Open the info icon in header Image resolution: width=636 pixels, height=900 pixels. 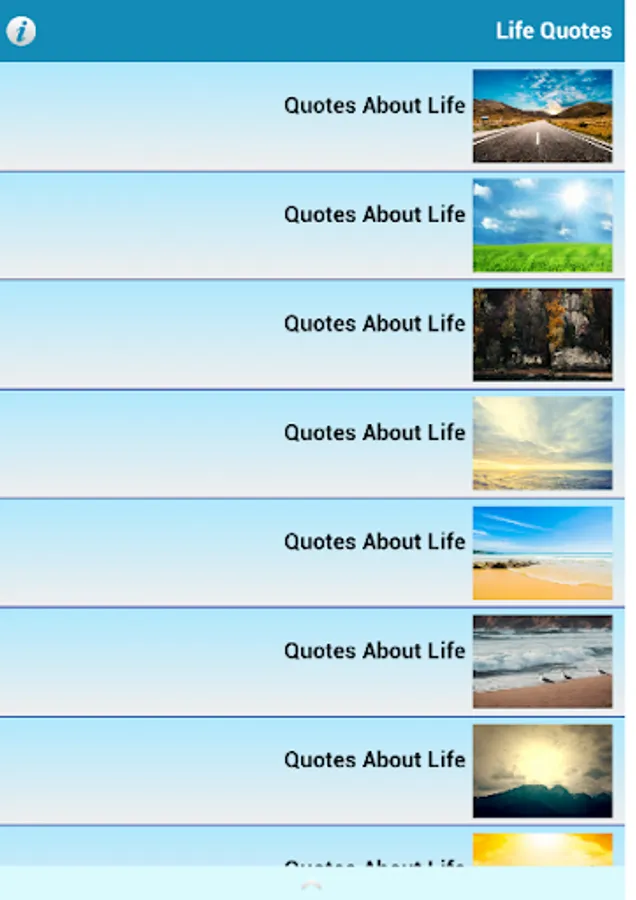tap(21, 30)
